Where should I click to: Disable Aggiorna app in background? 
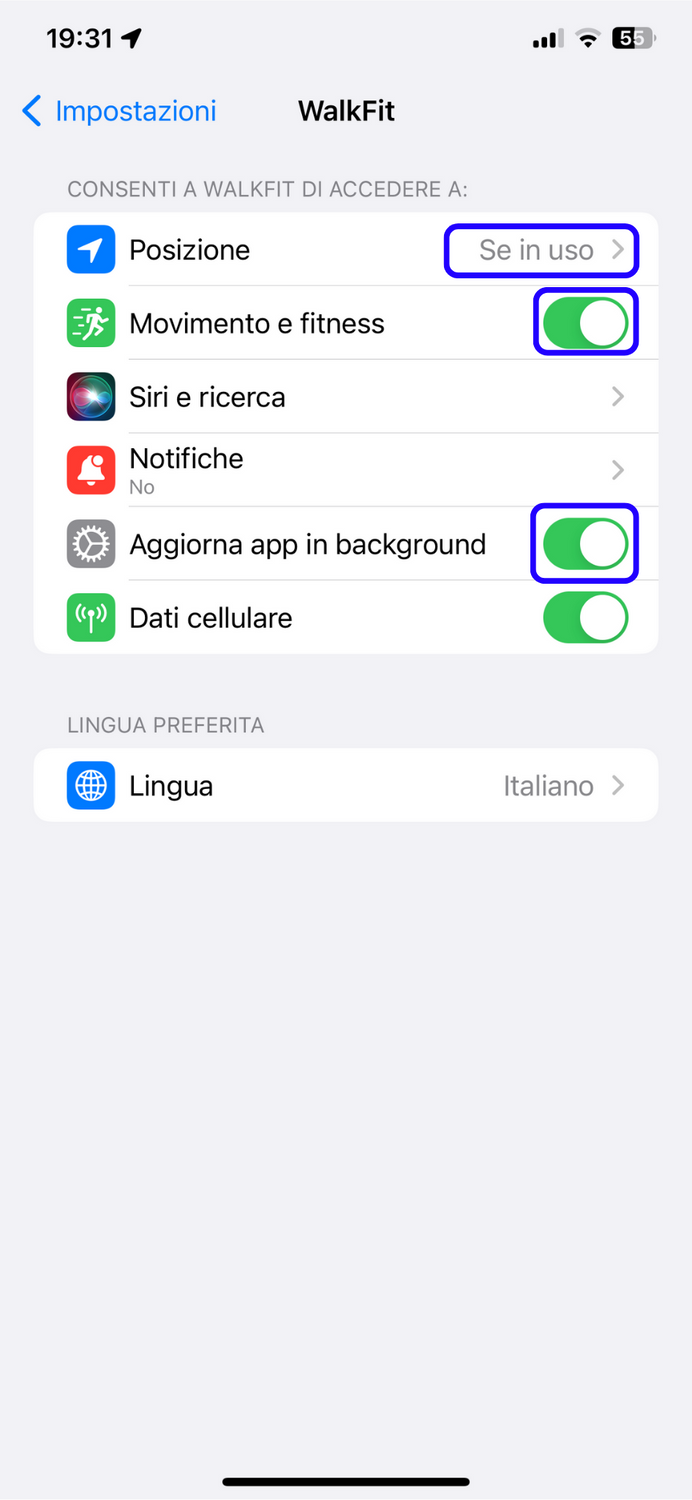tap(586, 544)
